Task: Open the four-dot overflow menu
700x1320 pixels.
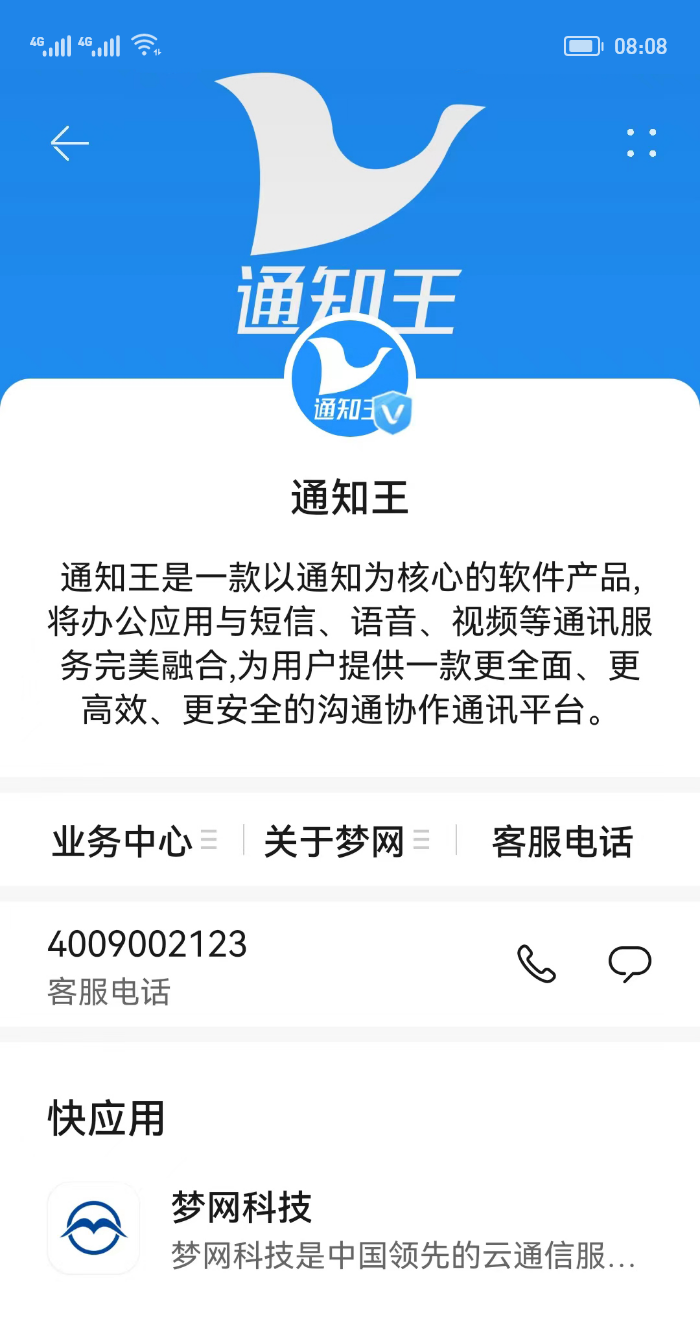Action: tap(641, 143)
